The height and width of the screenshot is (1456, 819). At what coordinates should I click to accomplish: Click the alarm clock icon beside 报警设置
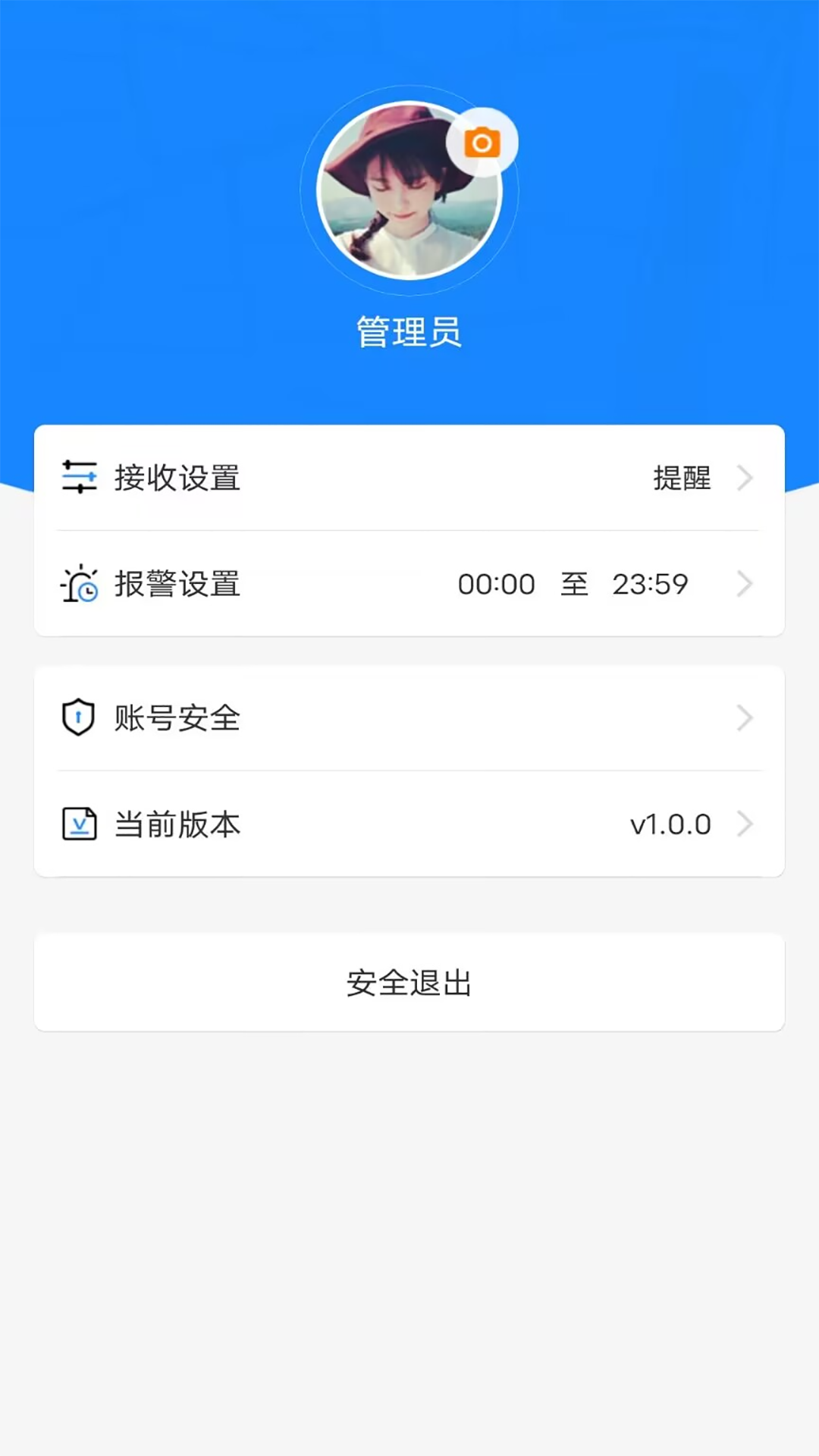click(80, 584)
